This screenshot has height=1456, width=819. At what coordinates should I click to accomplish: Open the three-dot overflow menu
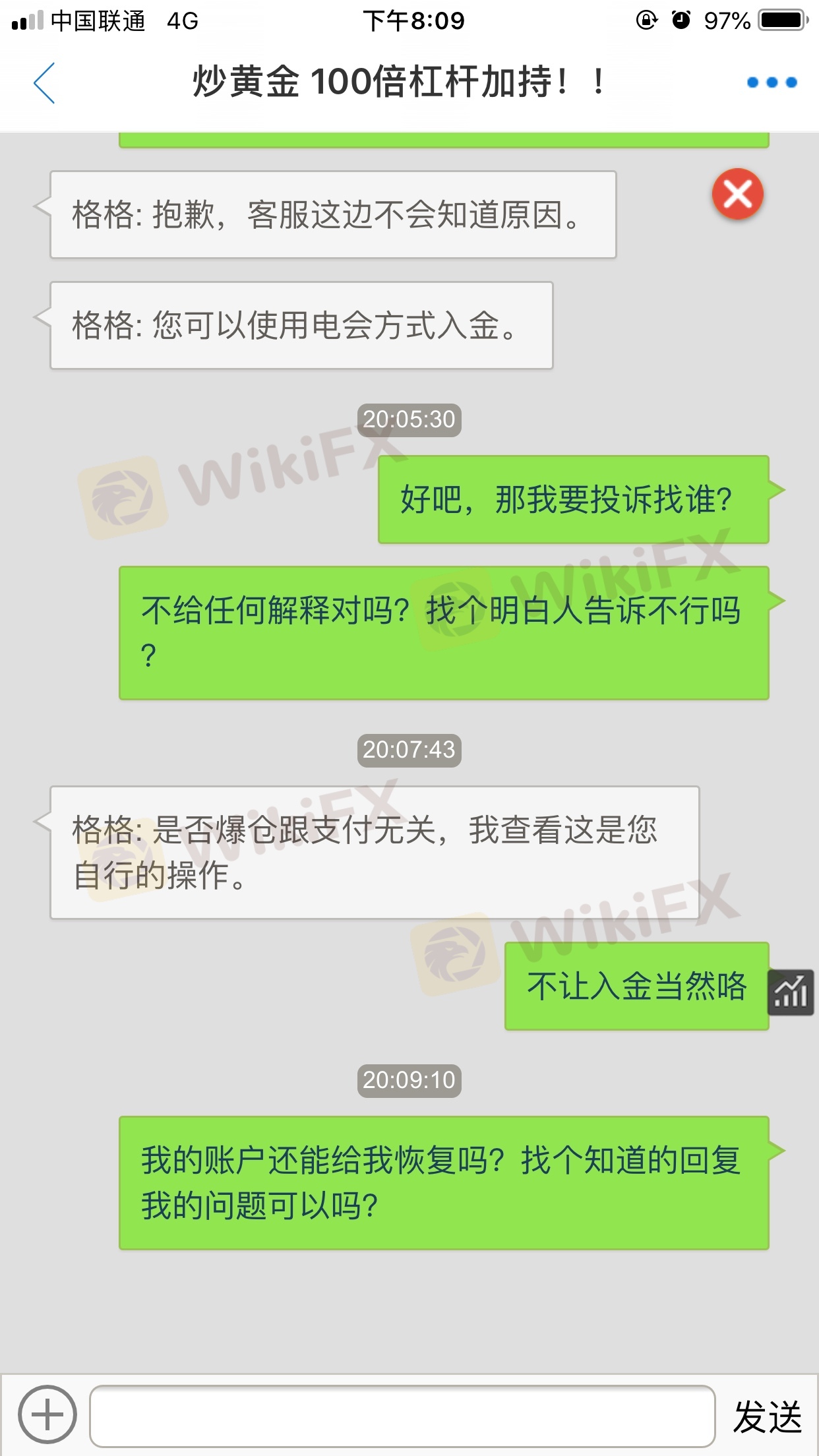point(772,82)
